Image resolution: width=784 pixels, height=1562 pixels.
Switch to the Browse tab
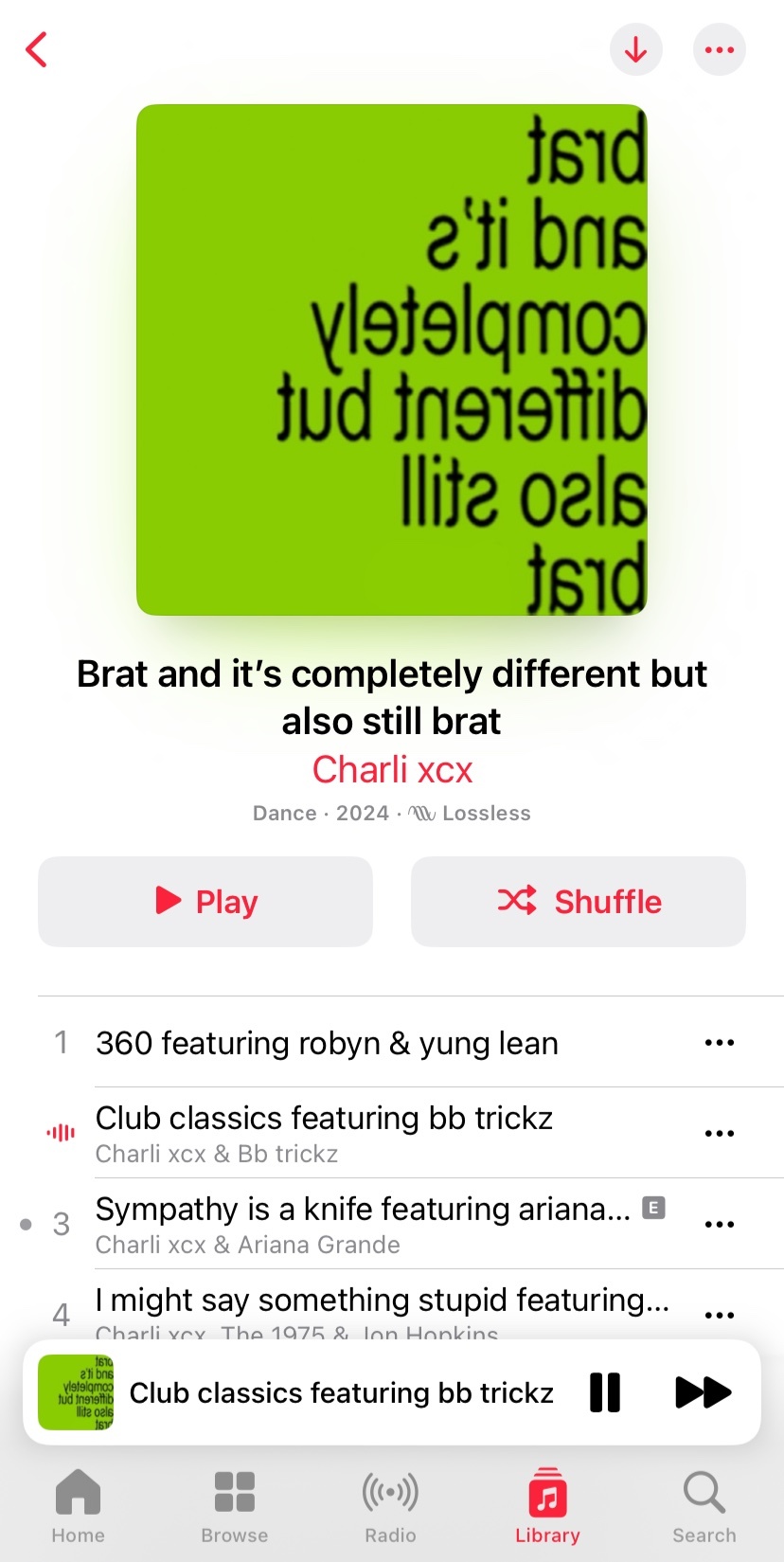tap(234, 1506)
